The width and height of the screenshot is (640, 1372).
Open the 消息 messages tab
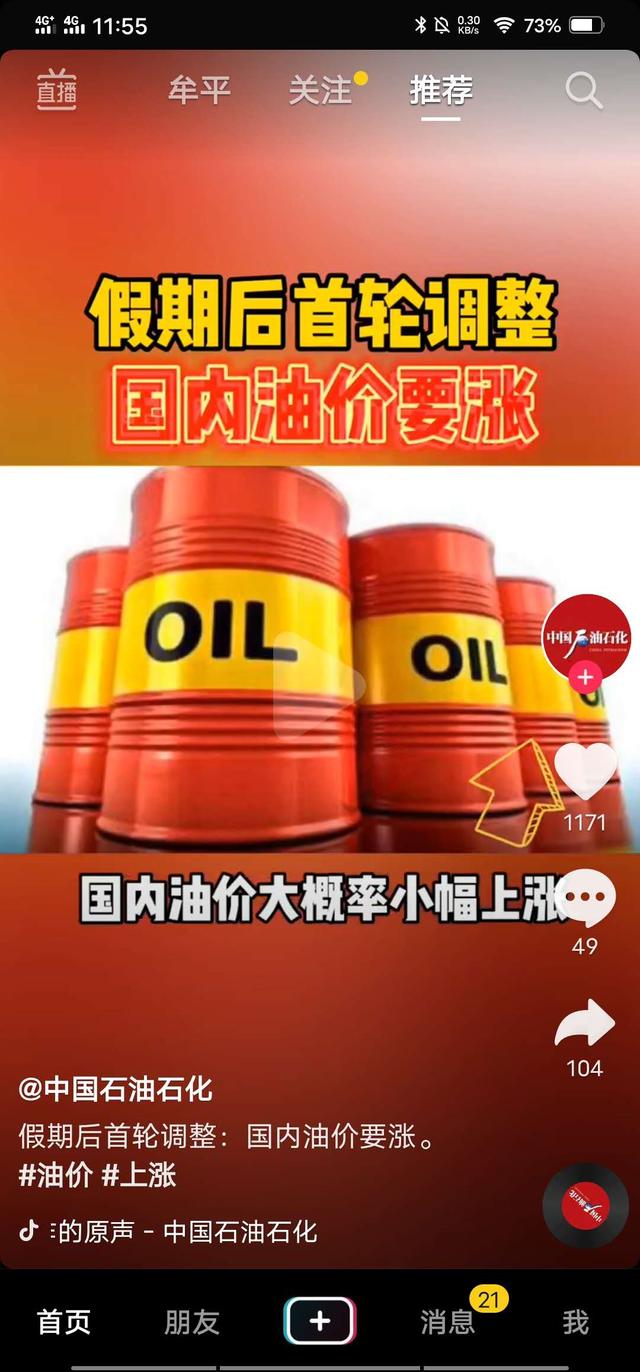point(448,1322)
